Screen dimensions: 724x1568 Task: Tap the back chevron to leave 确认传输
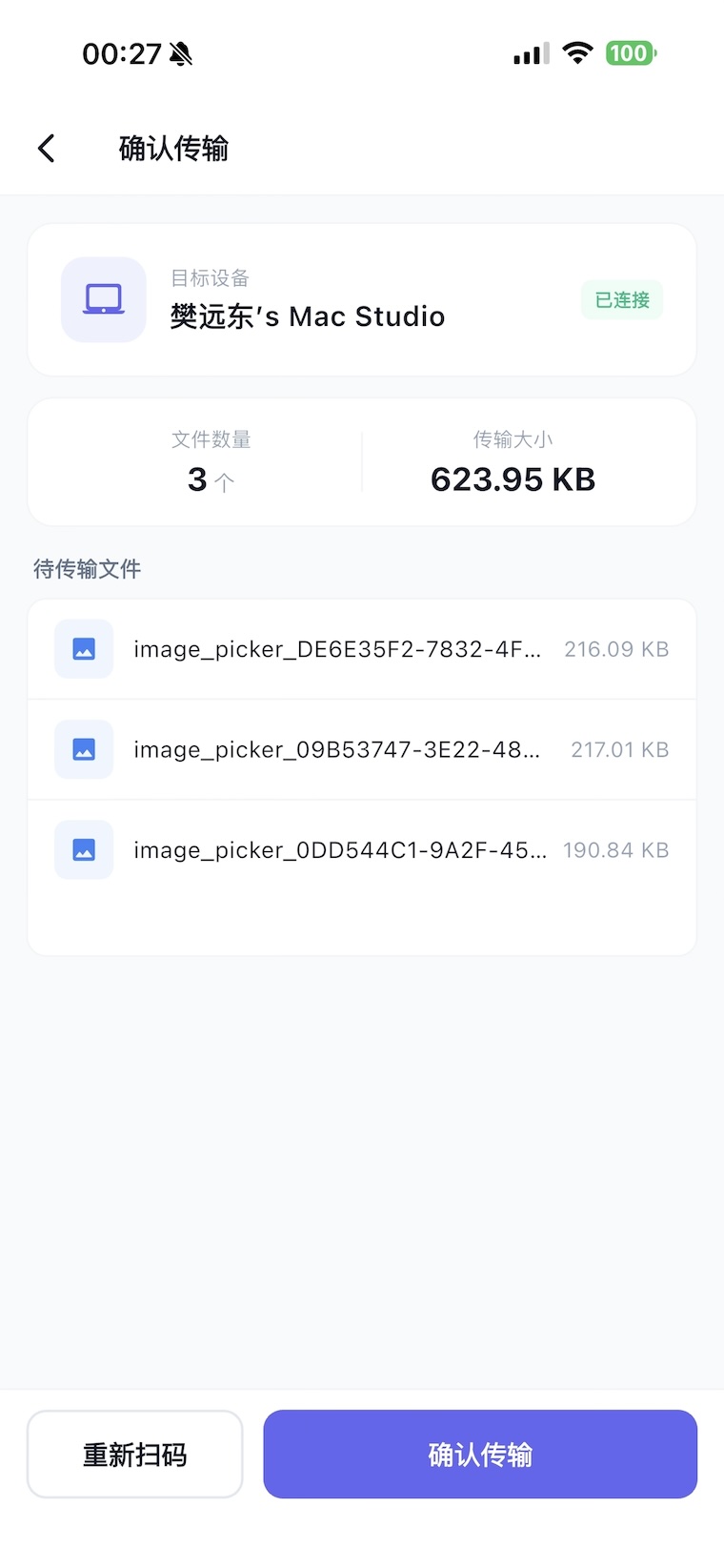(45, 148)
